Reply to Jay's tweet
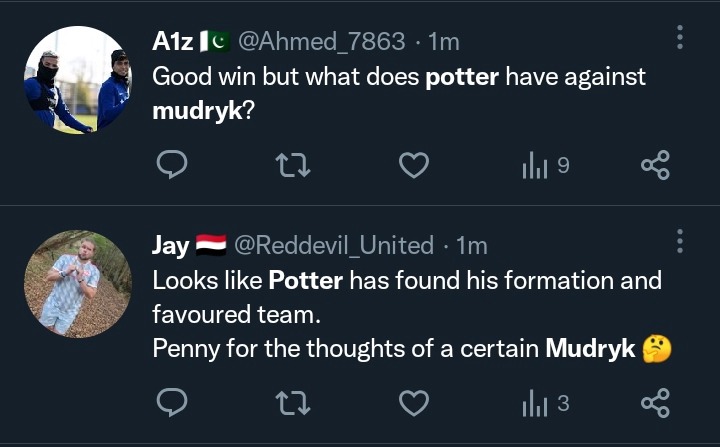Screen dimensions: 720x447 click(173, 403)
